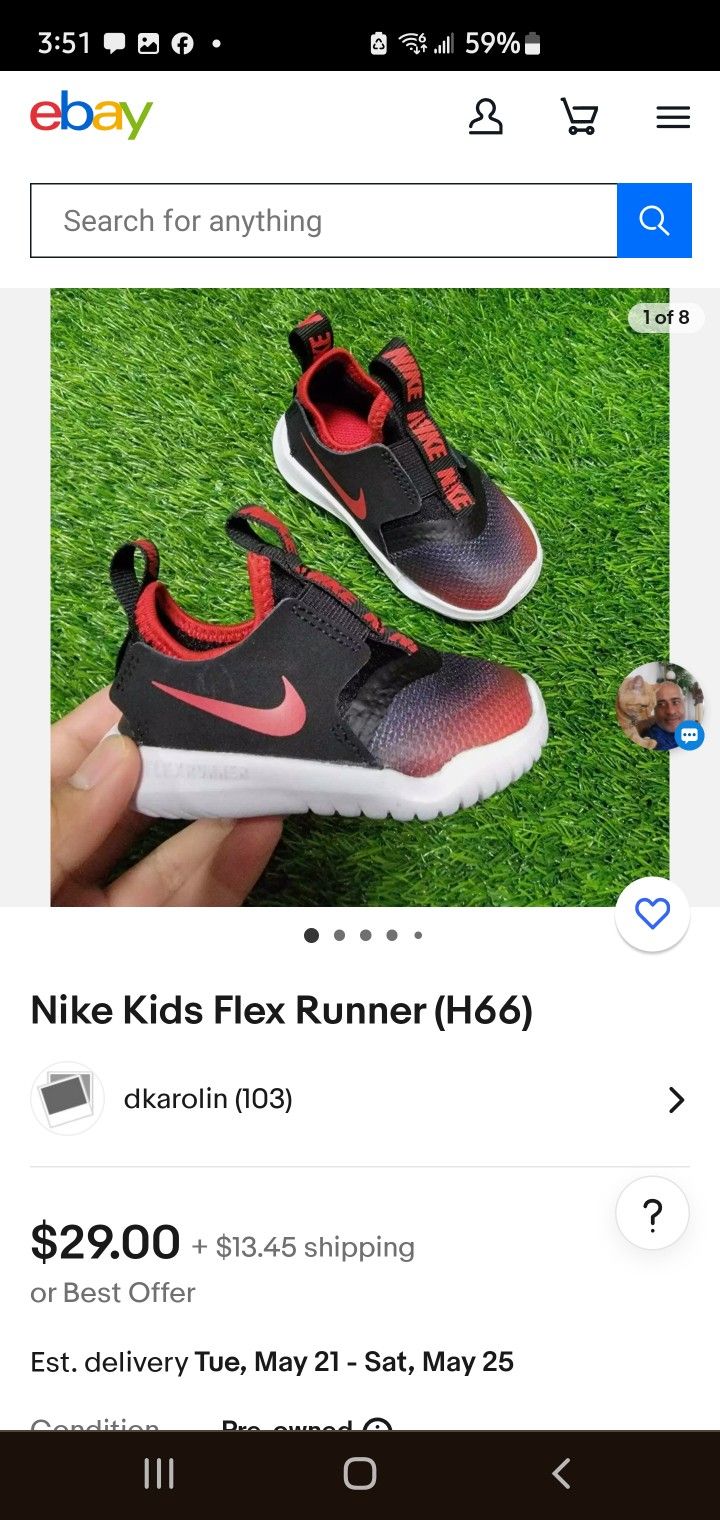Start a search with the magnifier button
This screenshot has height=1520, width=720.
(654, 220)
